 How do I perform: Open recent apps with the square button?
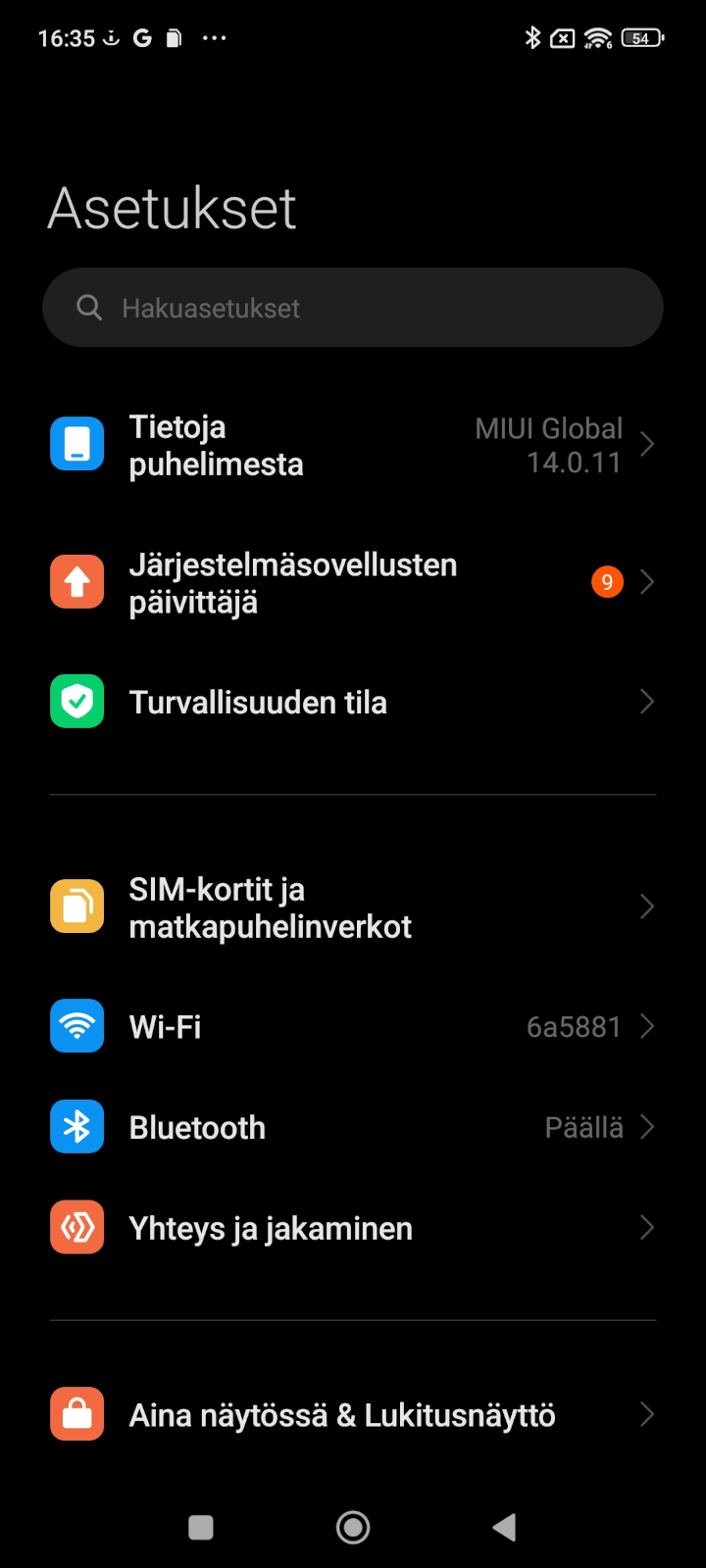pyautogui.click(x=201, y=1527)
